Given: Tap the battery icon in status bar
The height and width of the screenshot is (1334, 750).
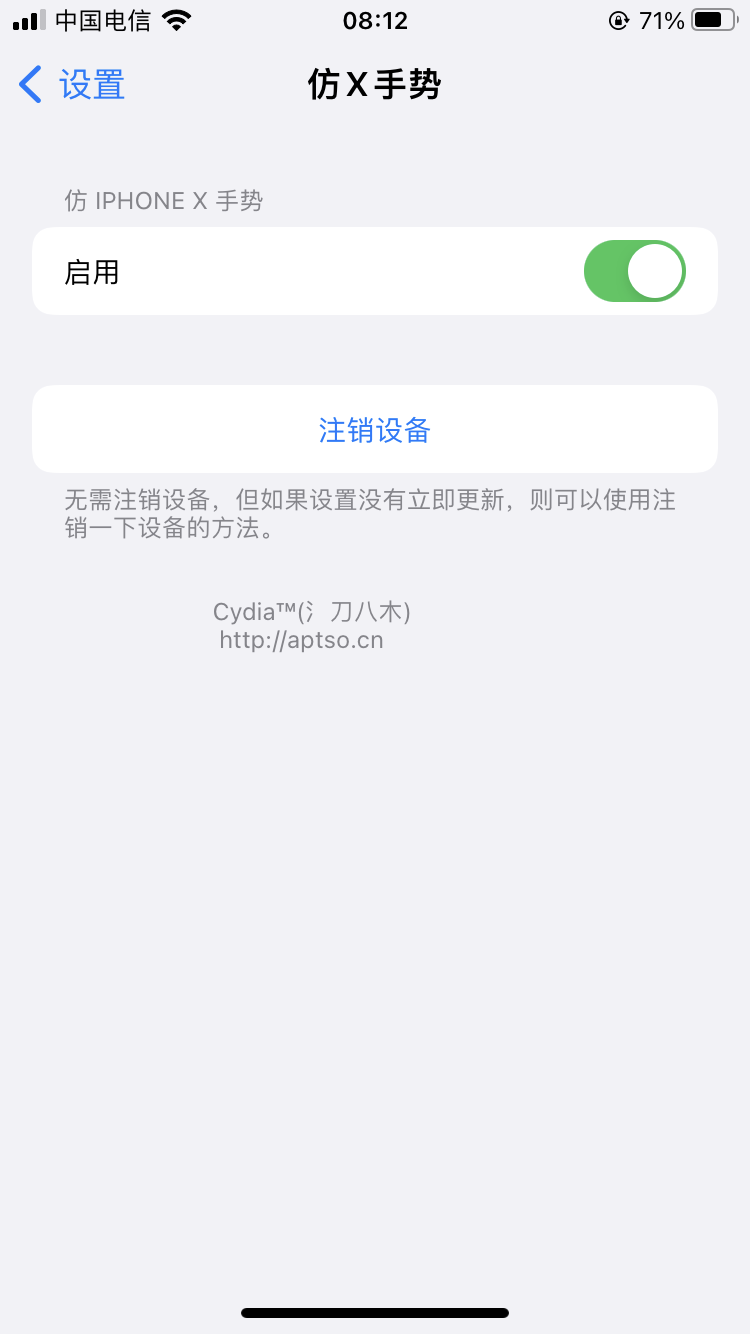Looking at the screenshot, I should click(x=714, y=18).
